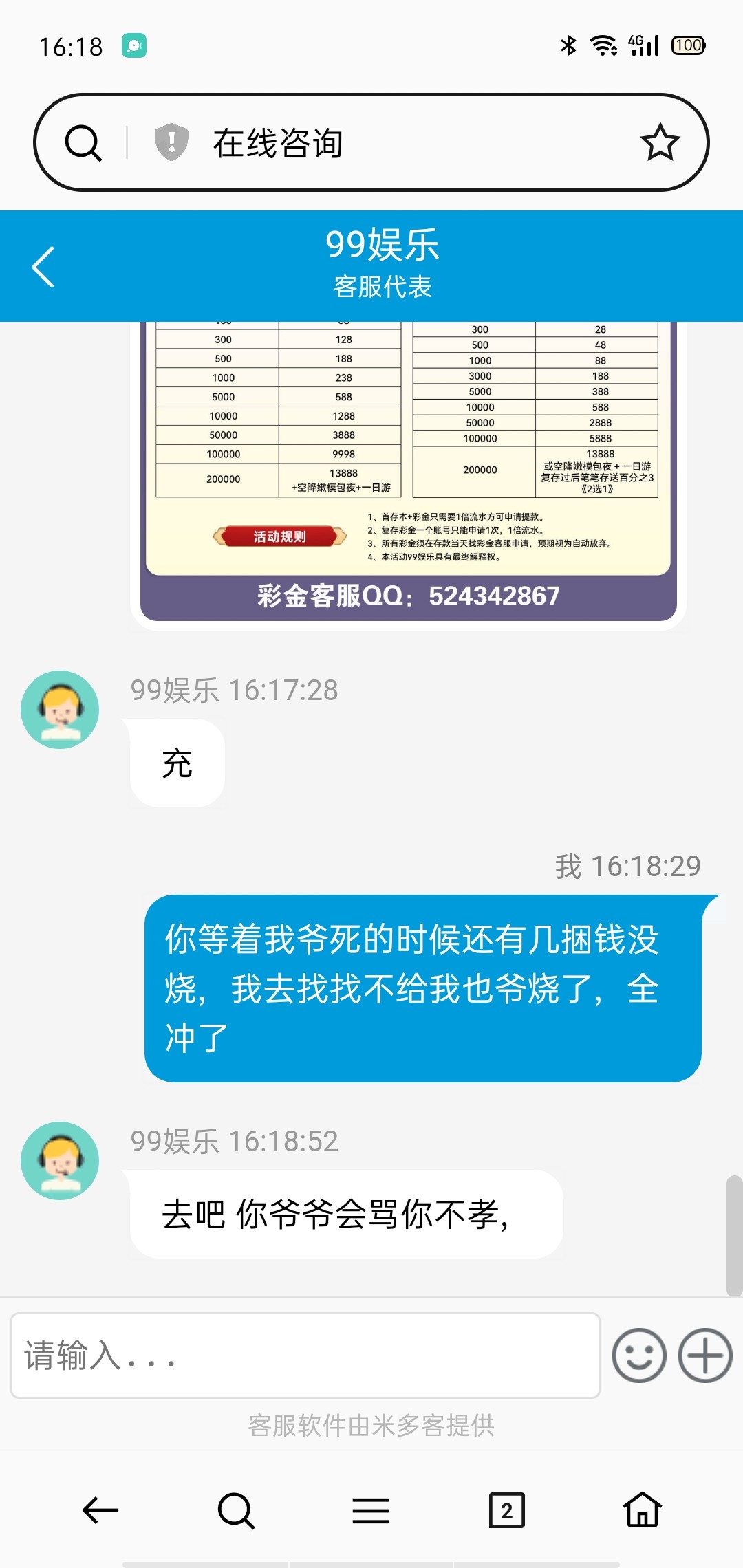Viewport: 743px width, 1568px height.
Task: Tap the 在线咨询 address bar title
Action: tap(278, 143)
